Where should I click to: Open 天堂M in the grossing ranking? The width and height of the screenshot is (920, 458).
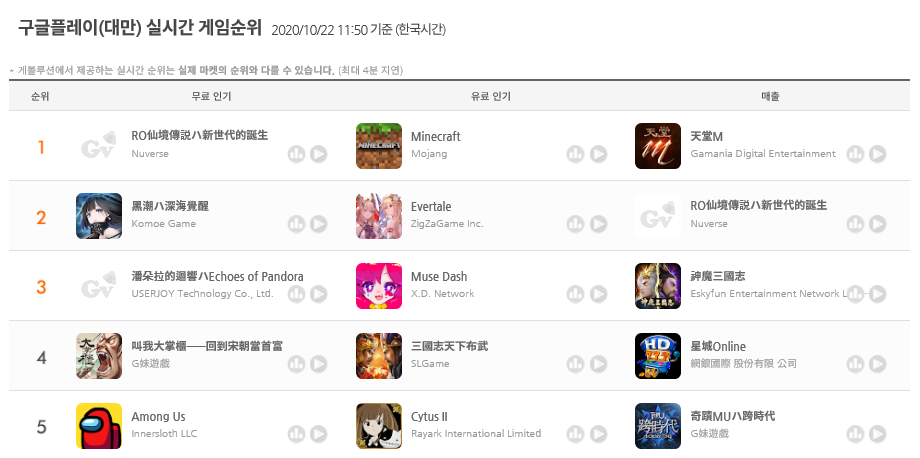tap(706, 136)
